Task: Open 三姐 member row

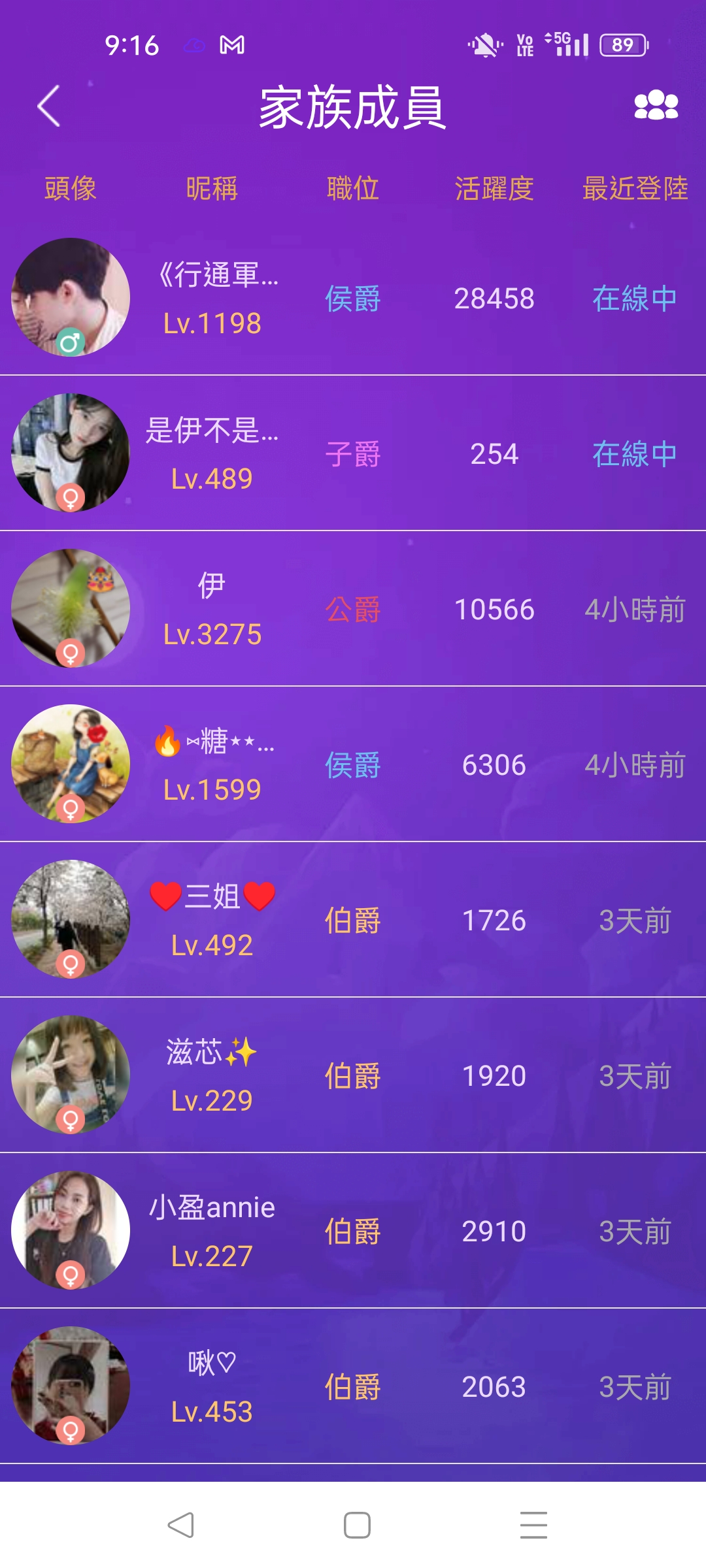Action: pos(353,921)
